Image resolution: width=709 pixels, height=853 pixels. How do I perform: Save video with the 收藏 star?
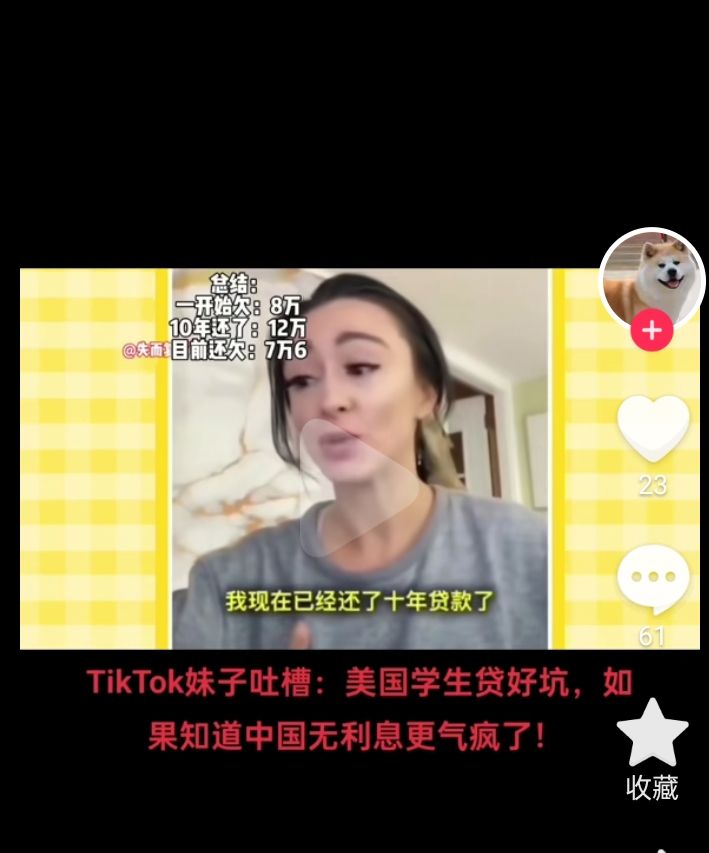[x=653, y=734]
